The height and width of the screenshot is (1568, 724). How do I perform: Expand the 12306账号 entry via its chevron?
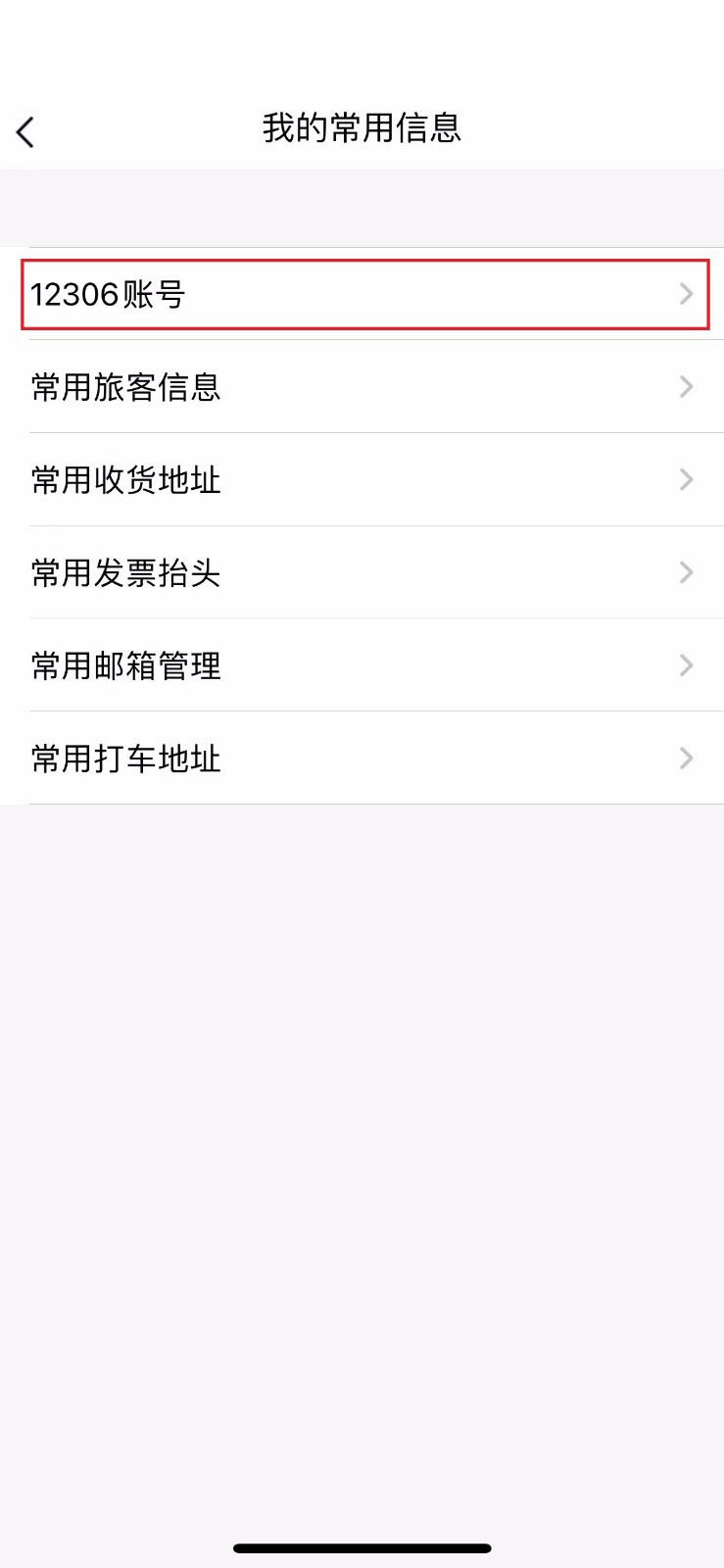pos(686,294)
